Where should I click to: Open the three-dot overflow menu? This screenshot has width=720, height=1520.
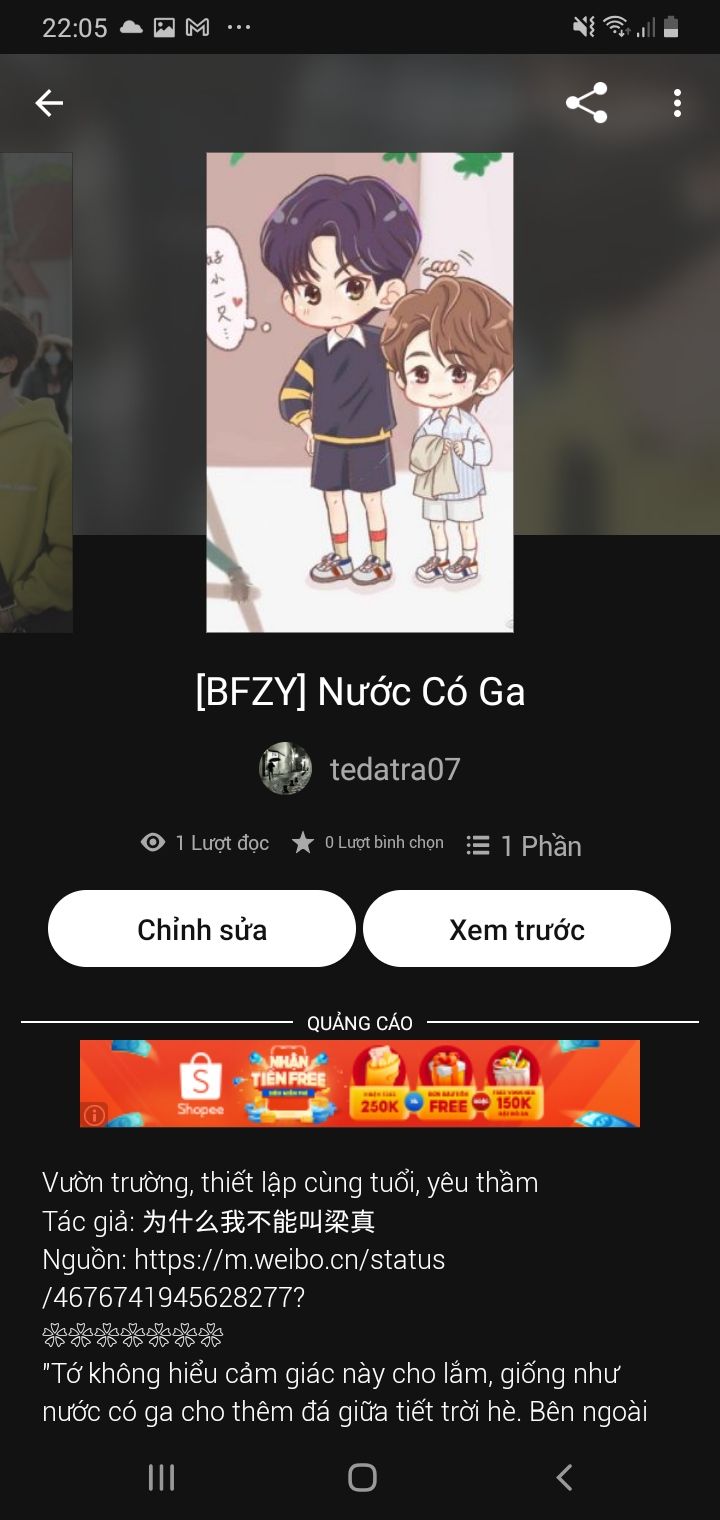[677, 103]
